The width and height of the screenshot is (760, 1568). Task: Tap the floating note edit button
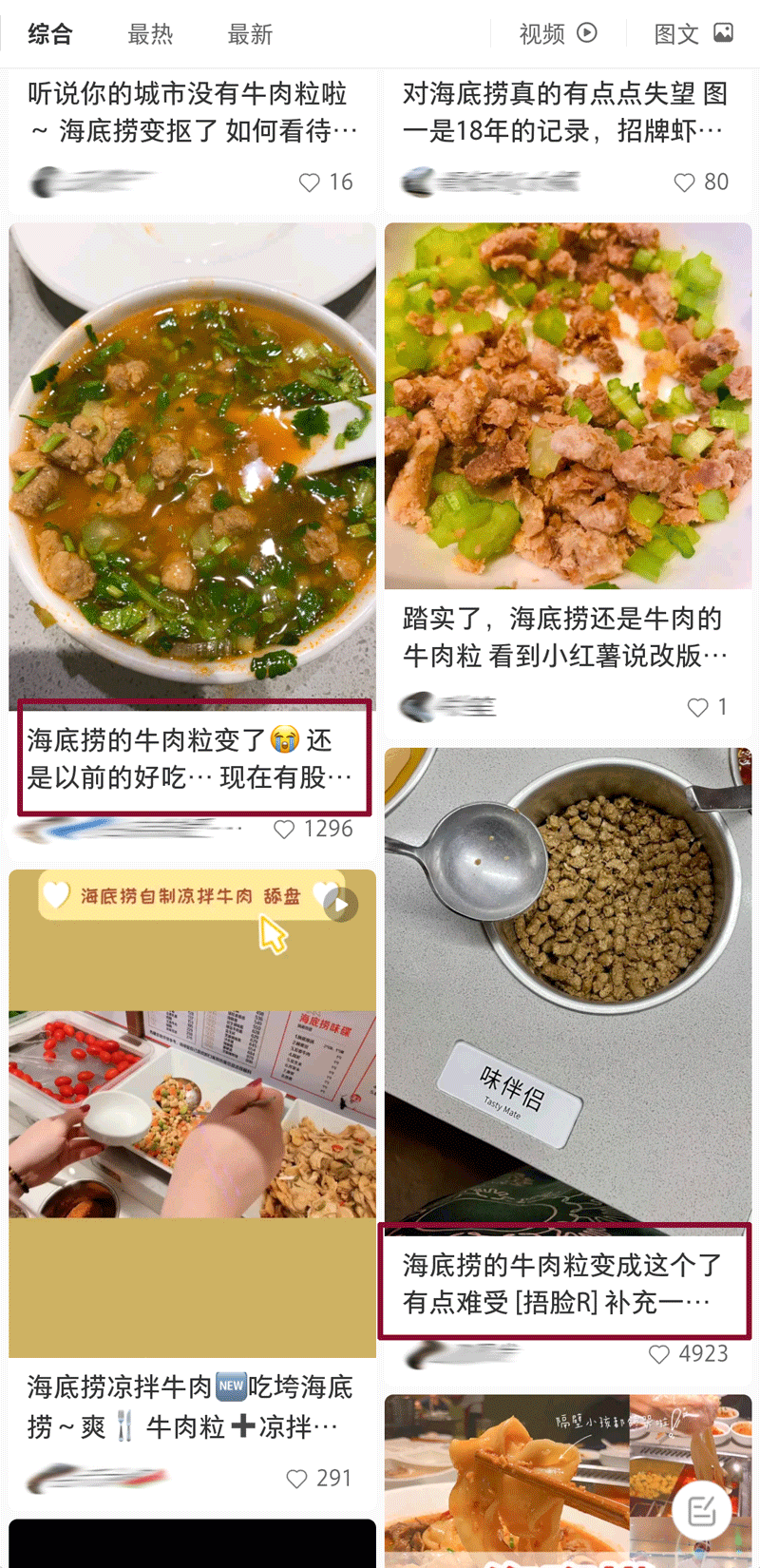point(701,1510)
